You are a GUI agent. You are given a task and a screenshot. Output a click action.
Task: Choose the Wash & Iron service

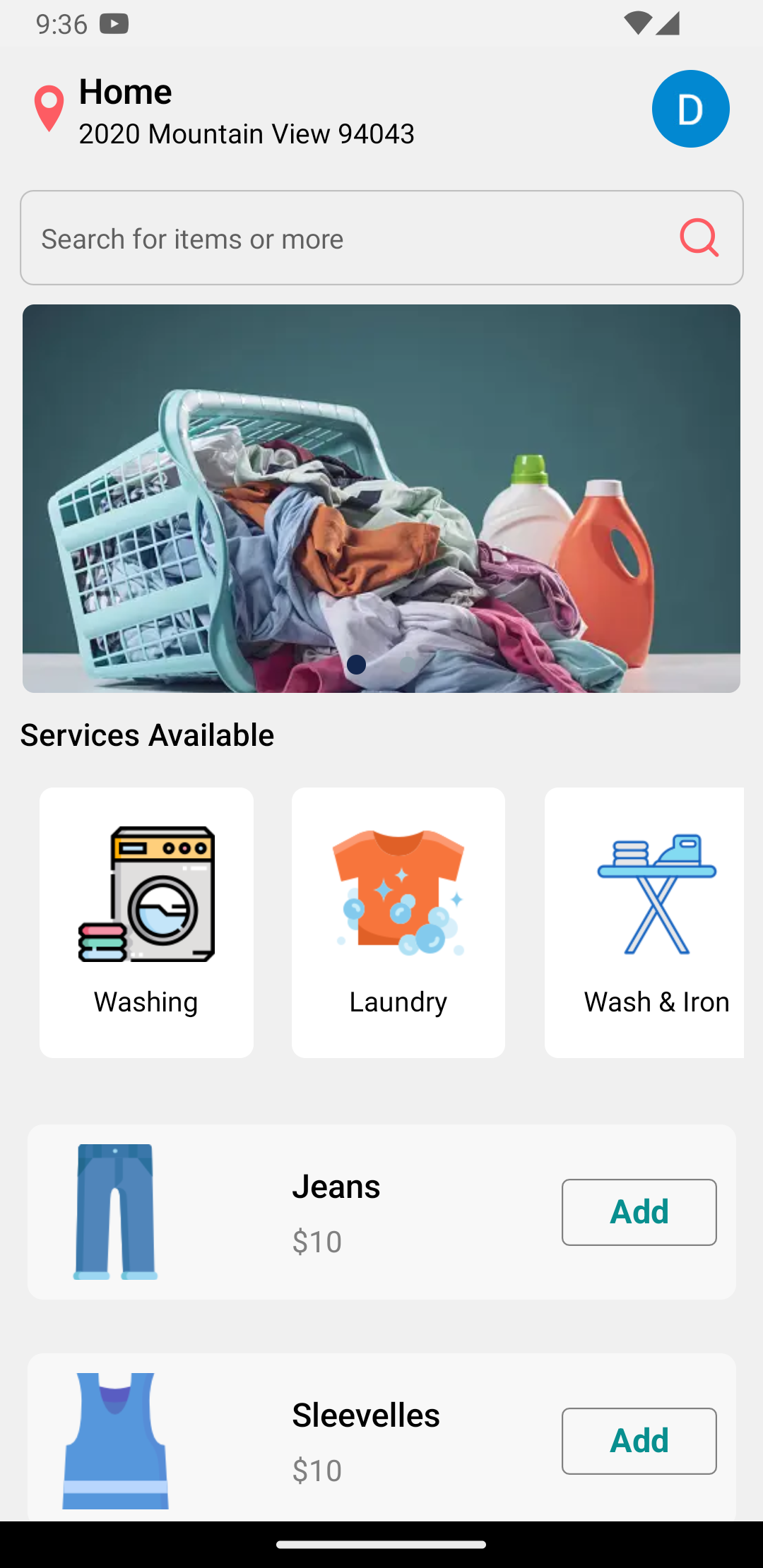pyautogui.click(x=644, y=922)
